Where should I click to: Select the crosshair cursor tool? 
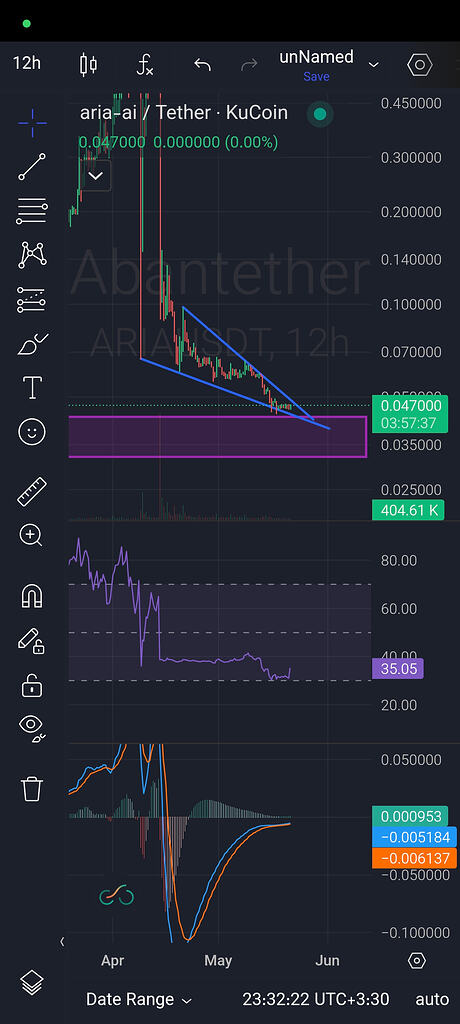(x=32, y=123)
